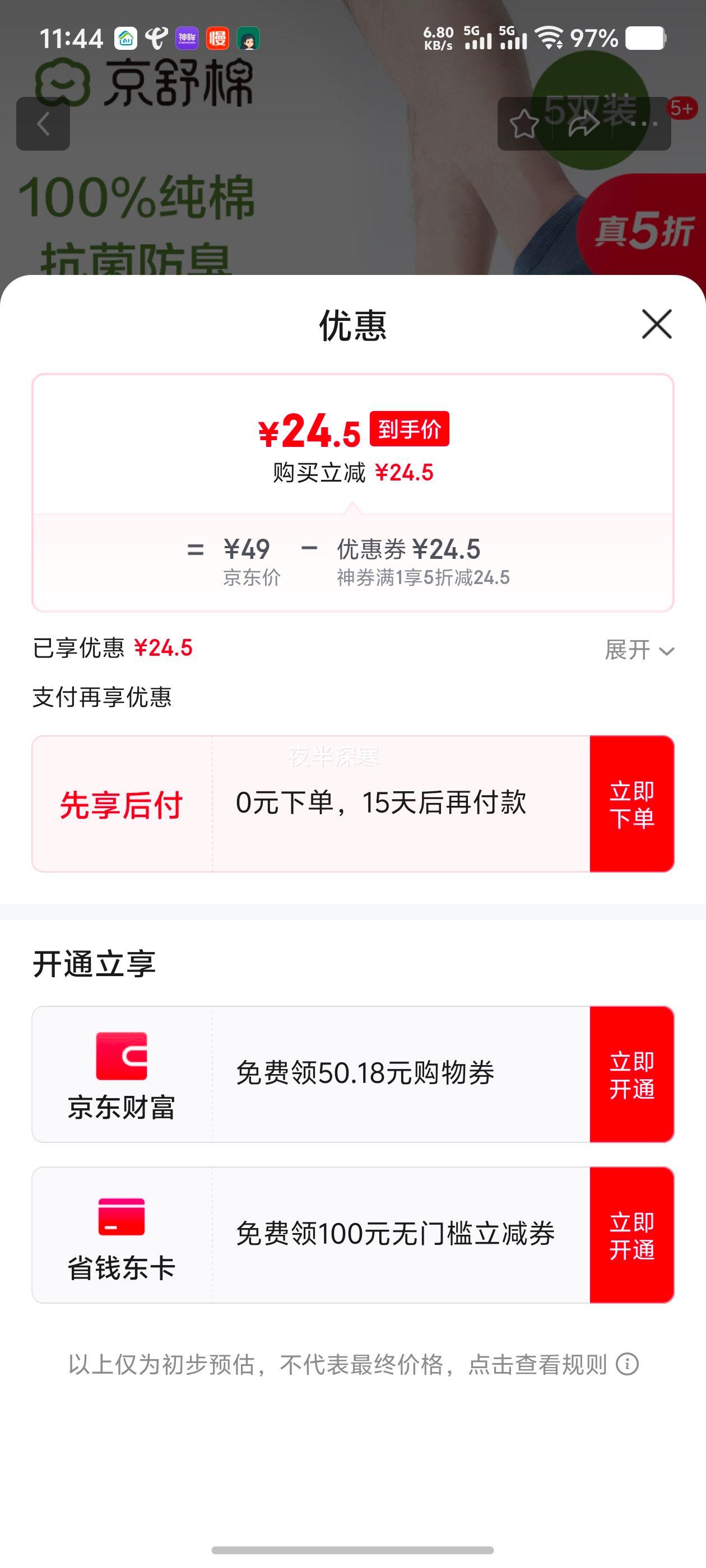Close the 优惠 discount panel
Viewport: 706px width, 1568px height.
pos(656,324)
